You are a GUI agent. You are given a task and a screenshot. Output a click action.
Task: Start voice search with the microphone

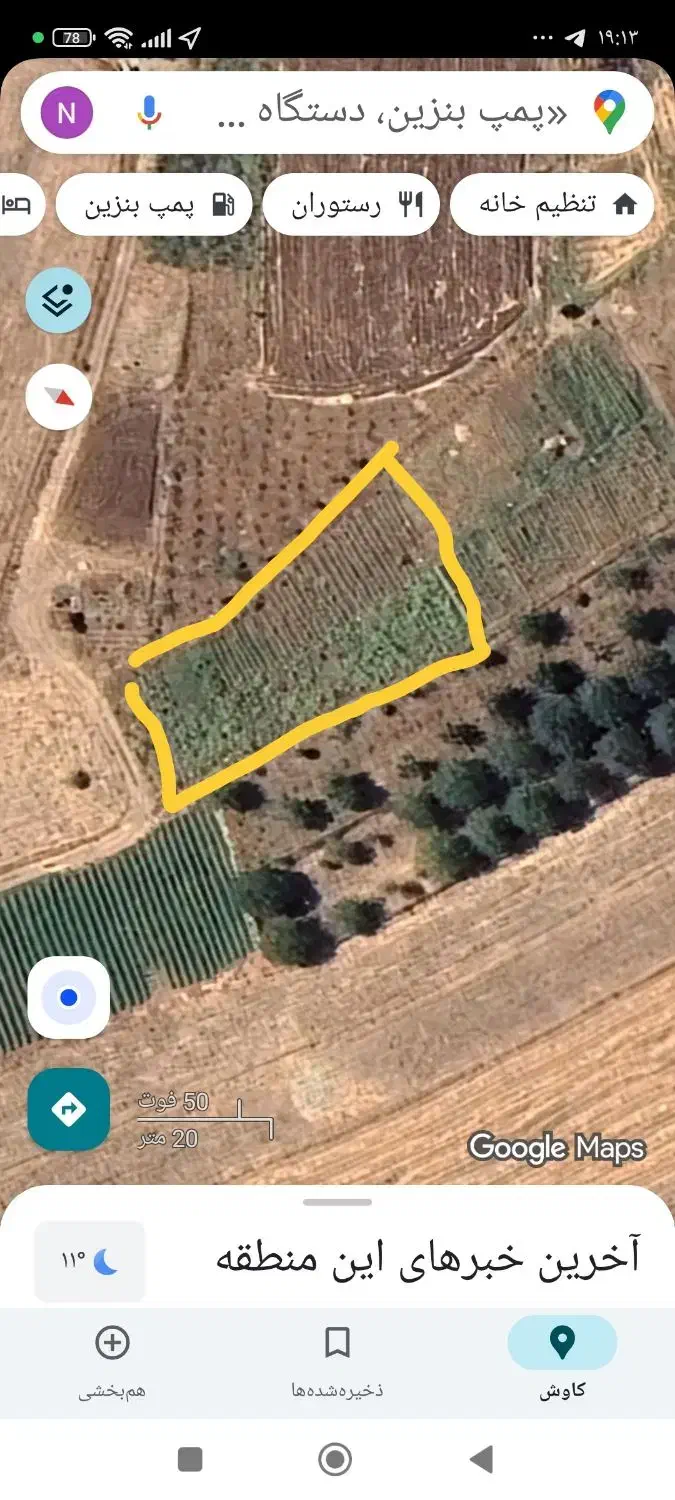pos(149,113)
